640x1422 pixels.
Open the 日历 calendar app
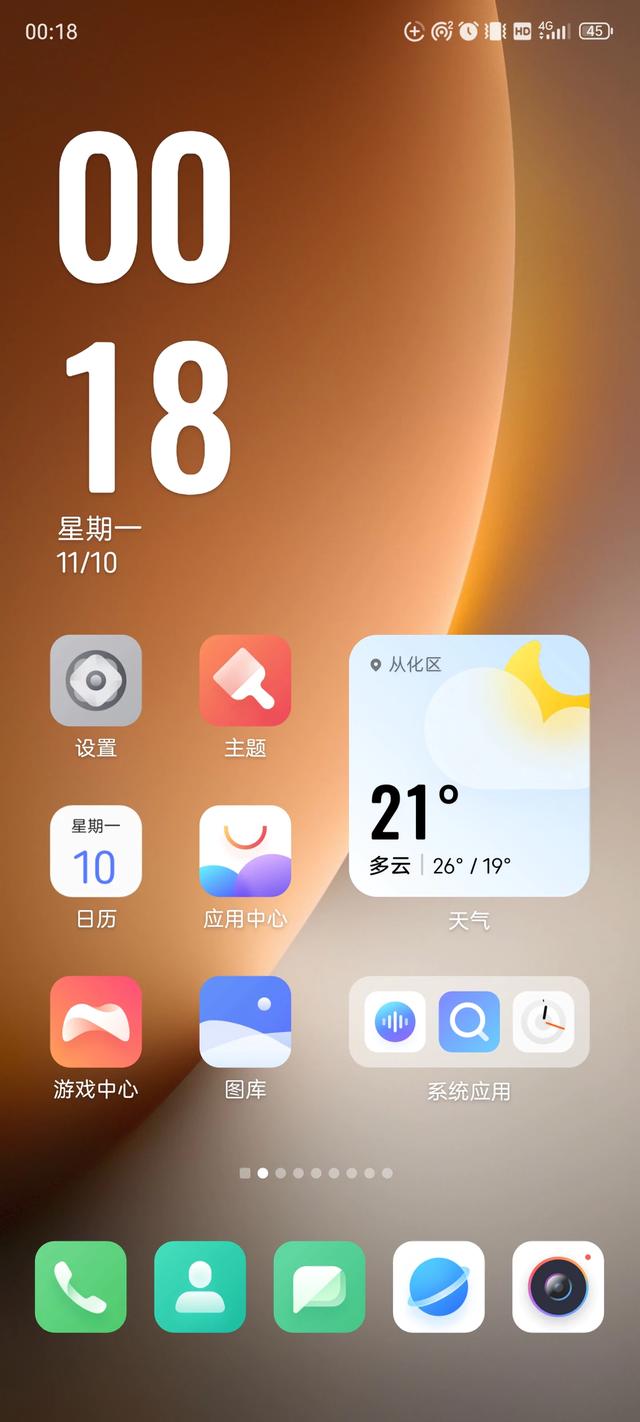(x=96, y=851)
